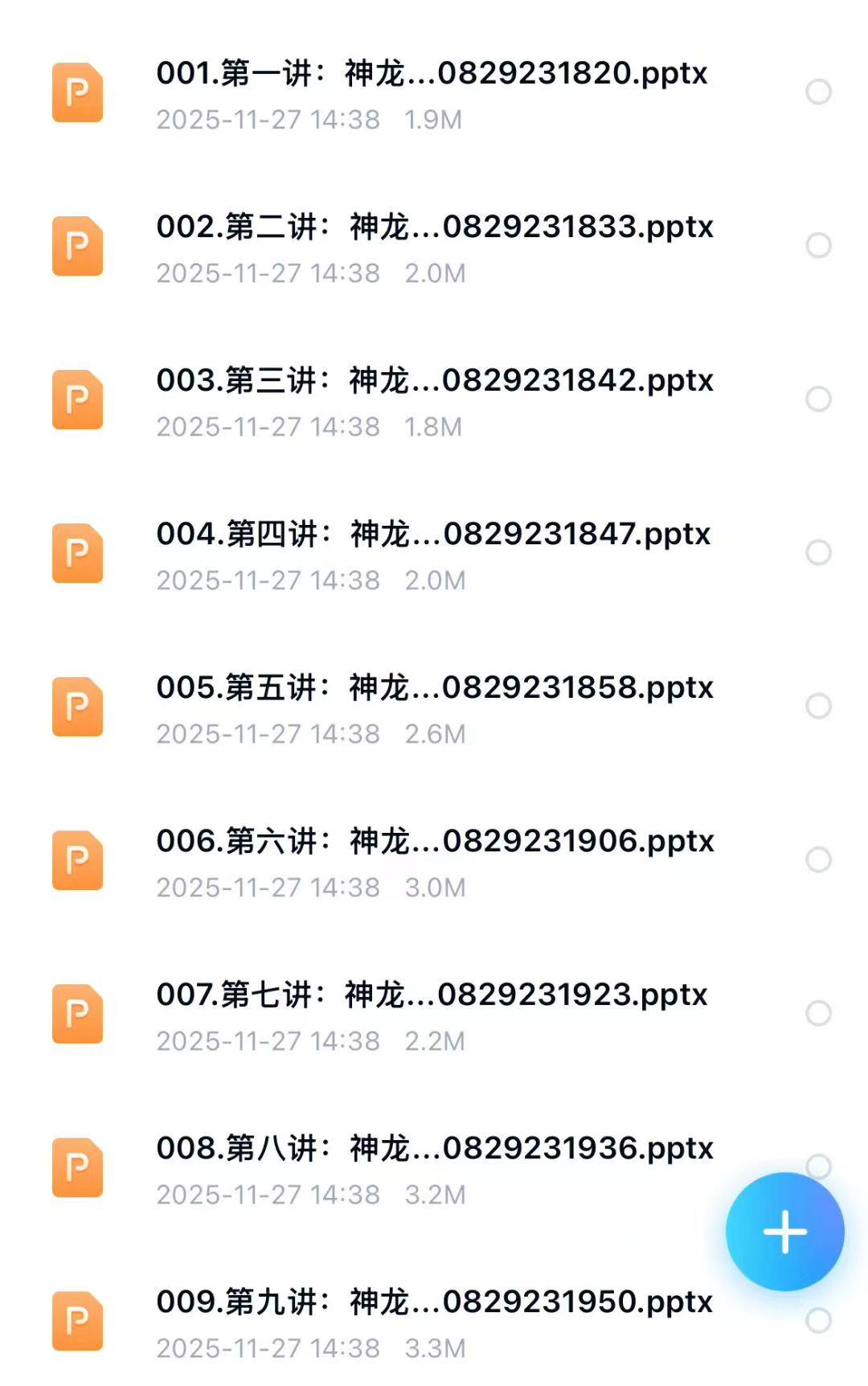Open the 008.第八讲 pptx file

point(434,1149)
